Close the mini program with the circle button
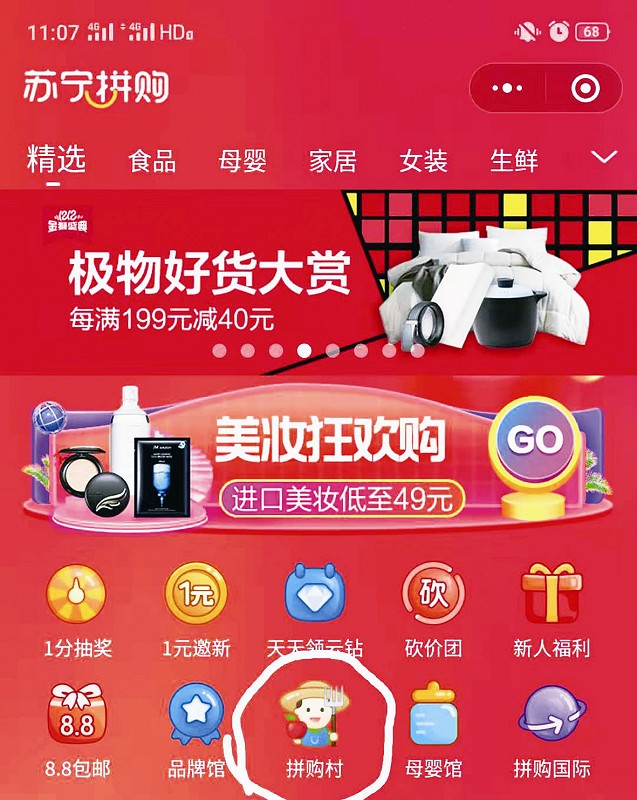Viewport: 637px width, 800px height. 583,89
